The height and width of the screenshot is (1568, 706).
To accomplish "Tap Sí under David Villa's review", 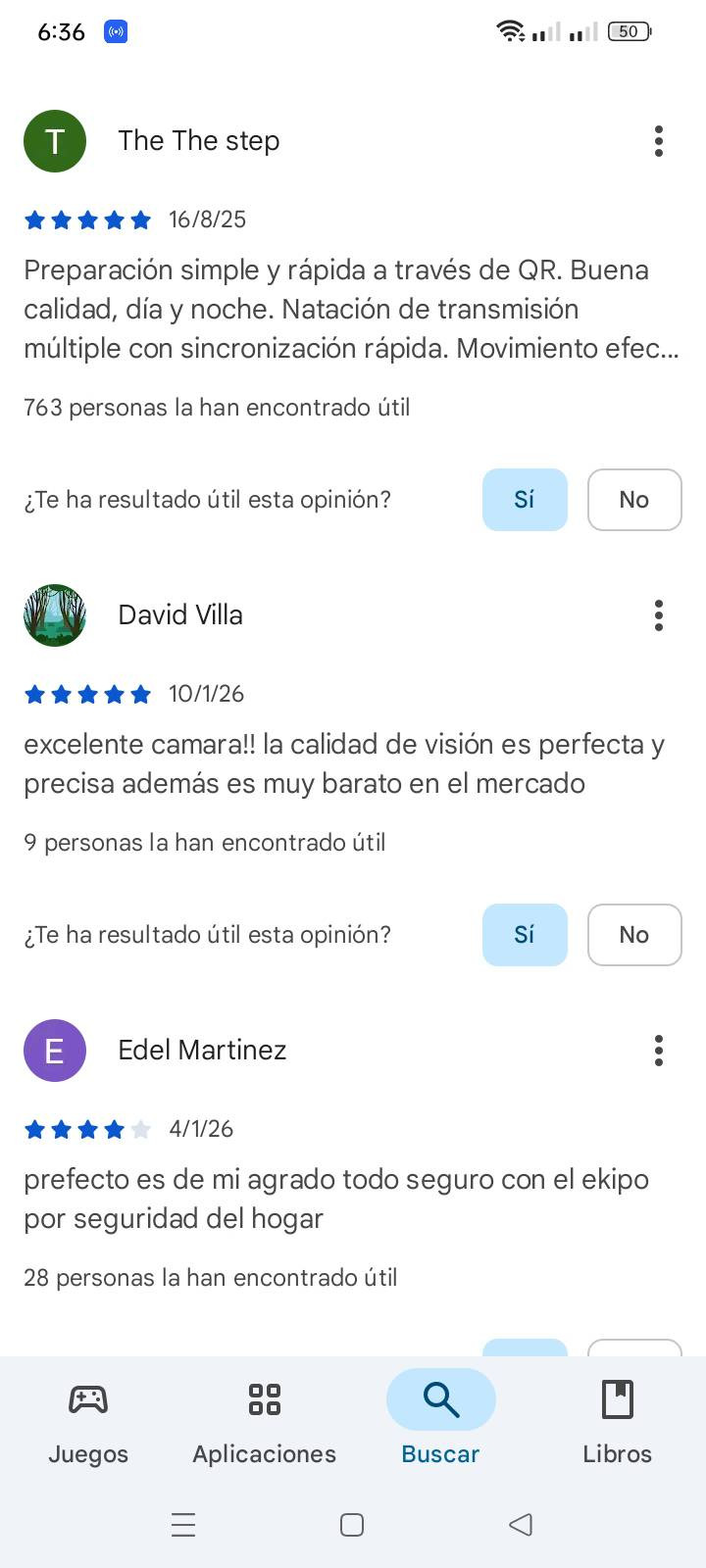I will pos(525,935).
